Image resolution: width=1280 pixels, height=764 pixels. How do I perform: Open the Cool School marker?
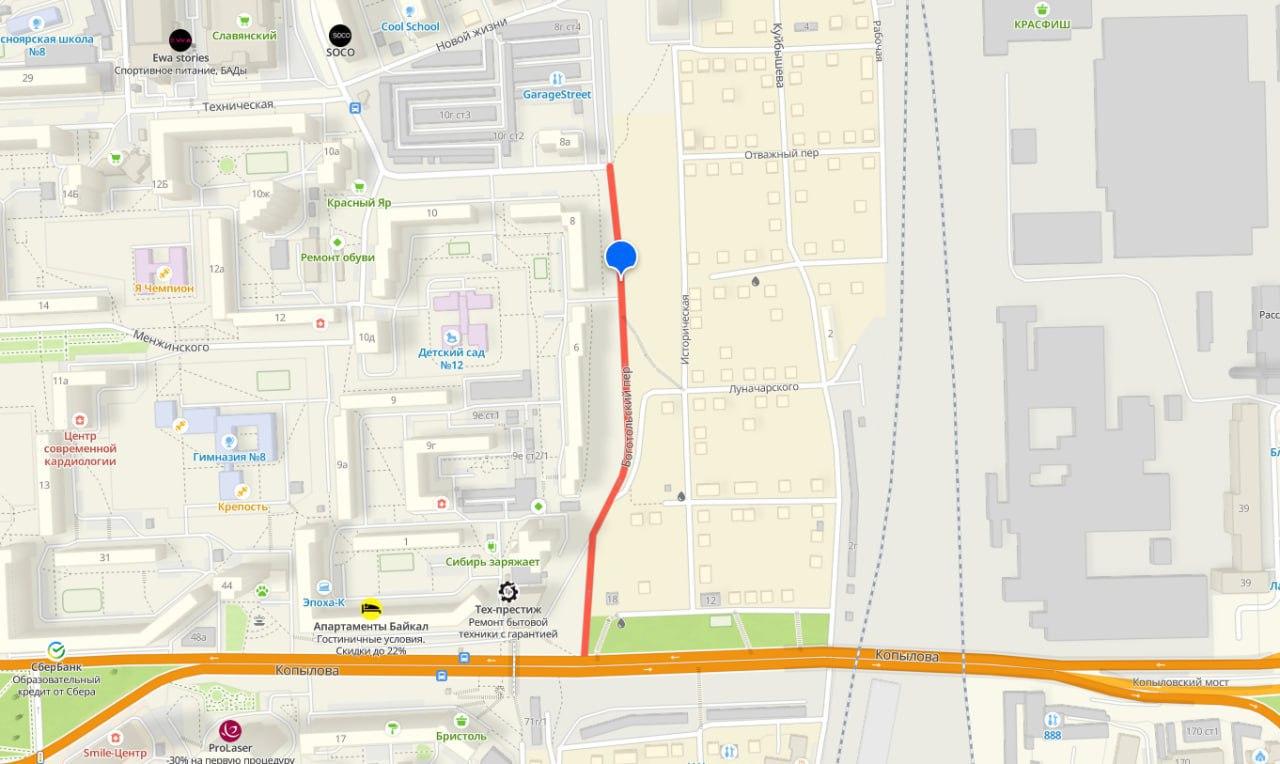click(410, 10)
